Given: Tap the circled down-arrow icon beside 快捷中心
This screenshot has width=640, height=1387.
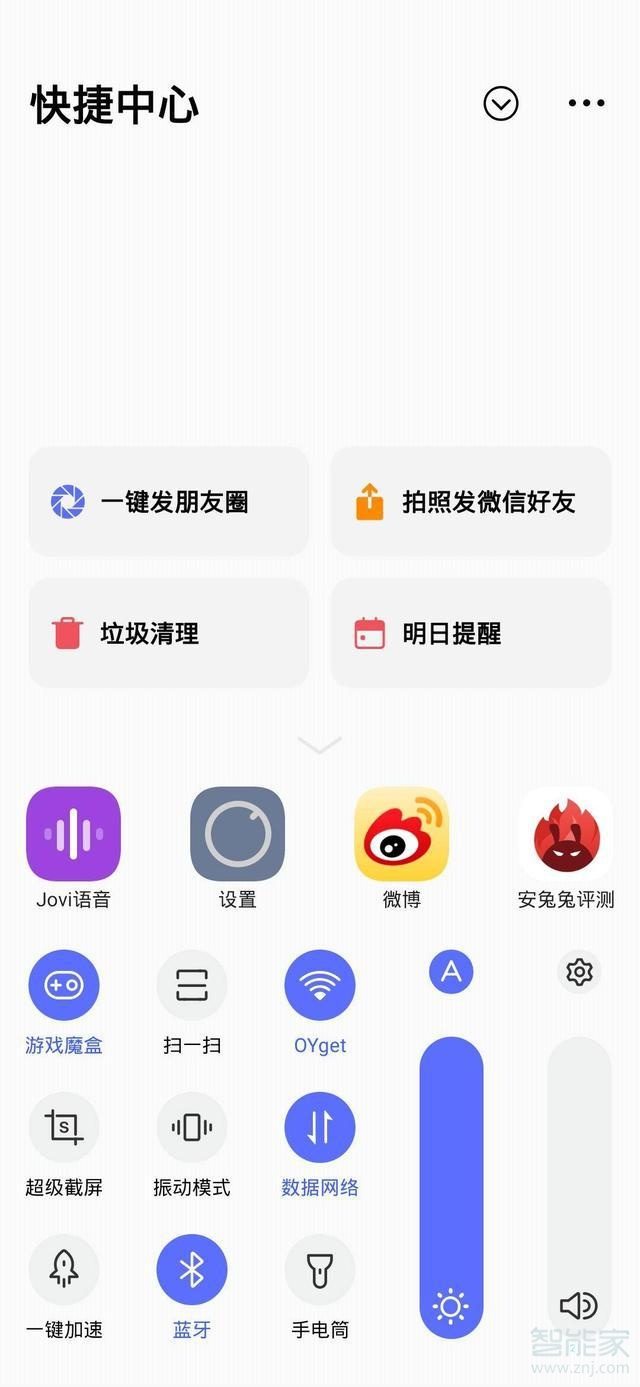Looking at the screenshot, I should [x=501, y=103].
